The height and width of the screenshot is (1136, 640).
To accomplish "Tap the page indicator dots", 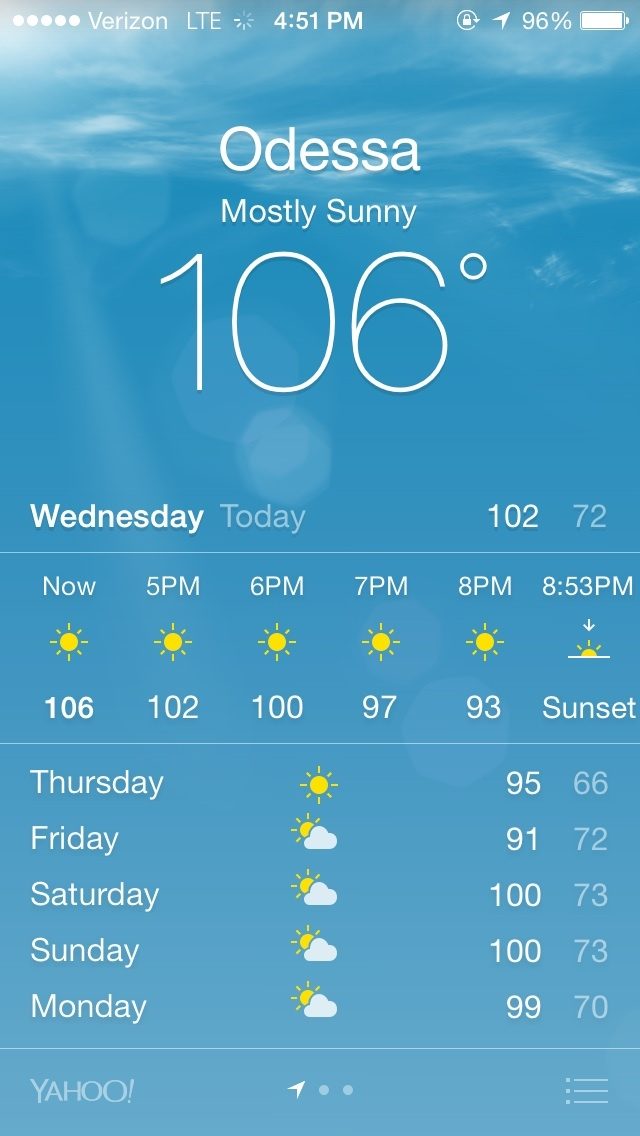I will (321, 1090).
